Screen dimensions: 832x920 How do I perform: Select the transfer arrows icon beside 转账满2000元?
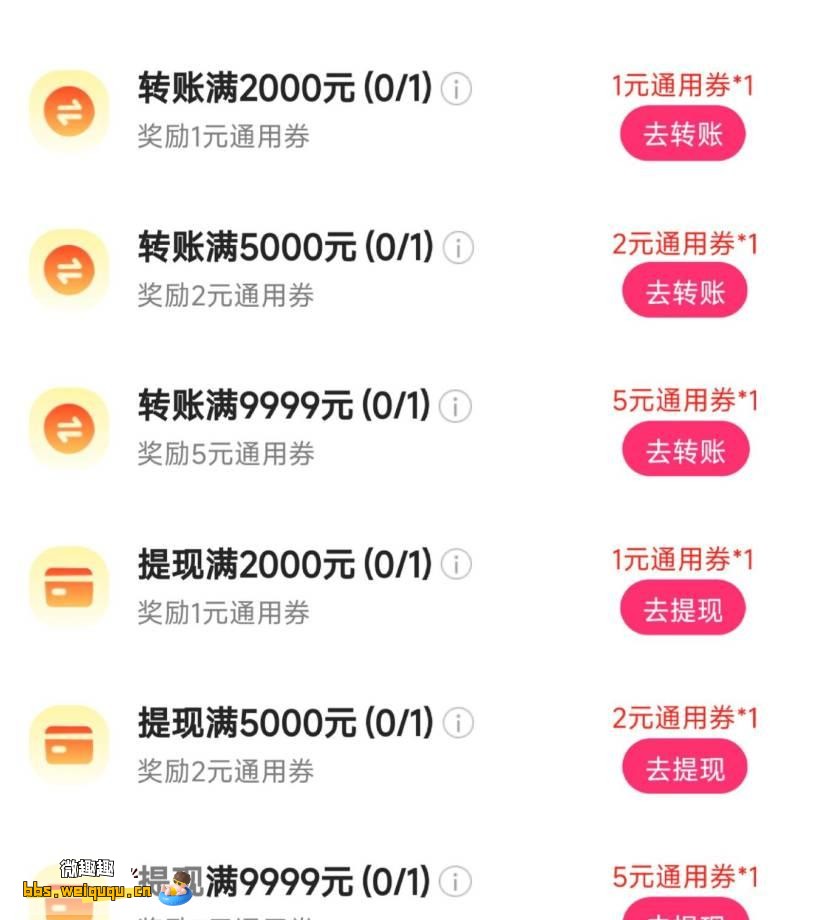(68, 110)
